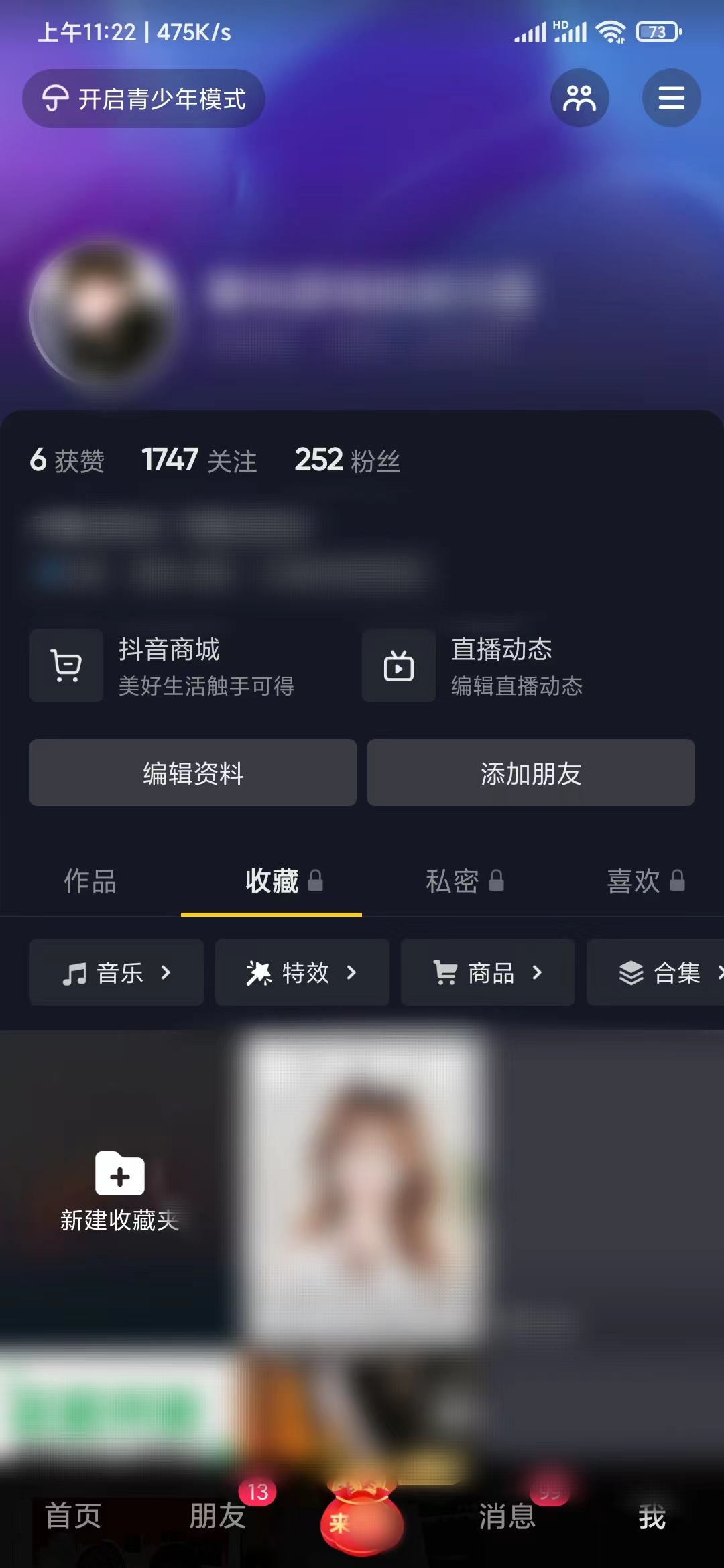Select the 音乐 music note icon

76,972
